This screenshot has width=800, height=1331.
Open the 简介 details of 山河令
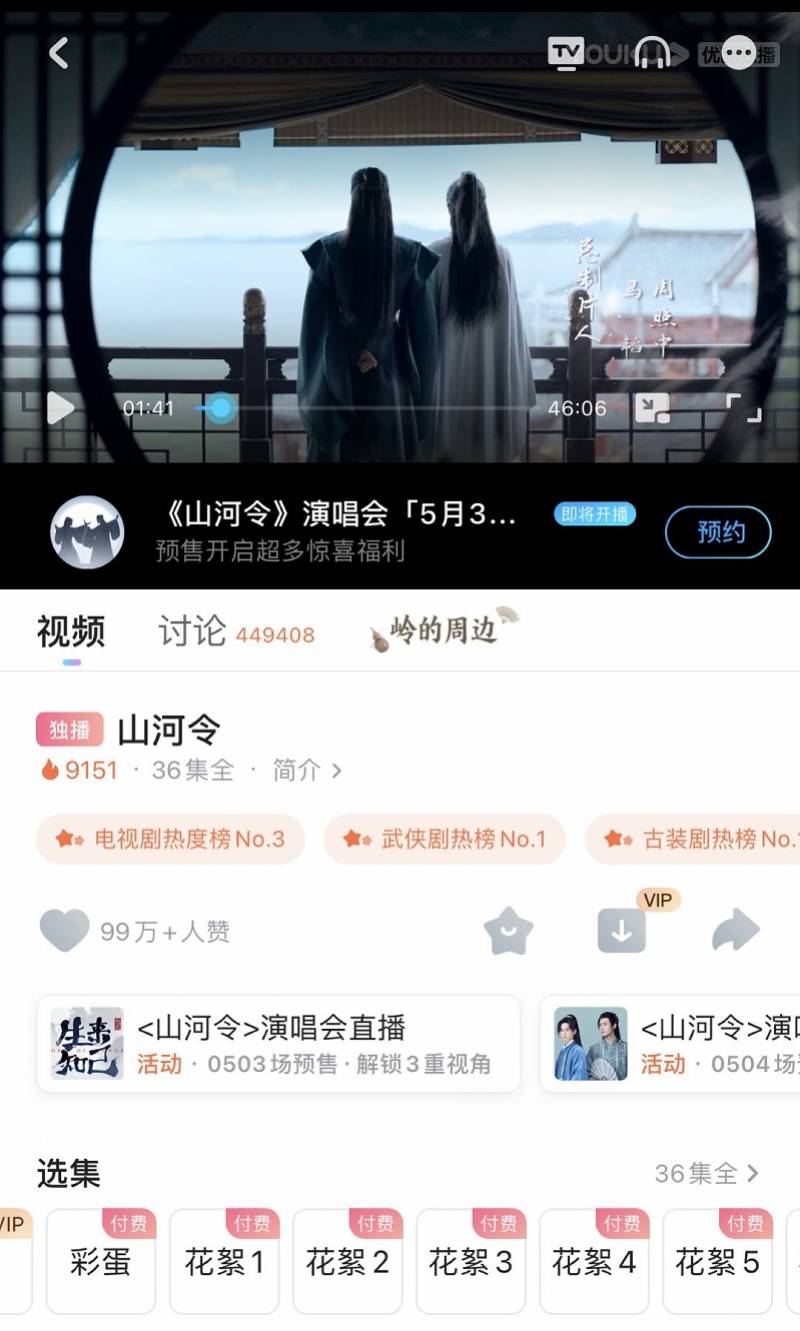pos(307,770)
